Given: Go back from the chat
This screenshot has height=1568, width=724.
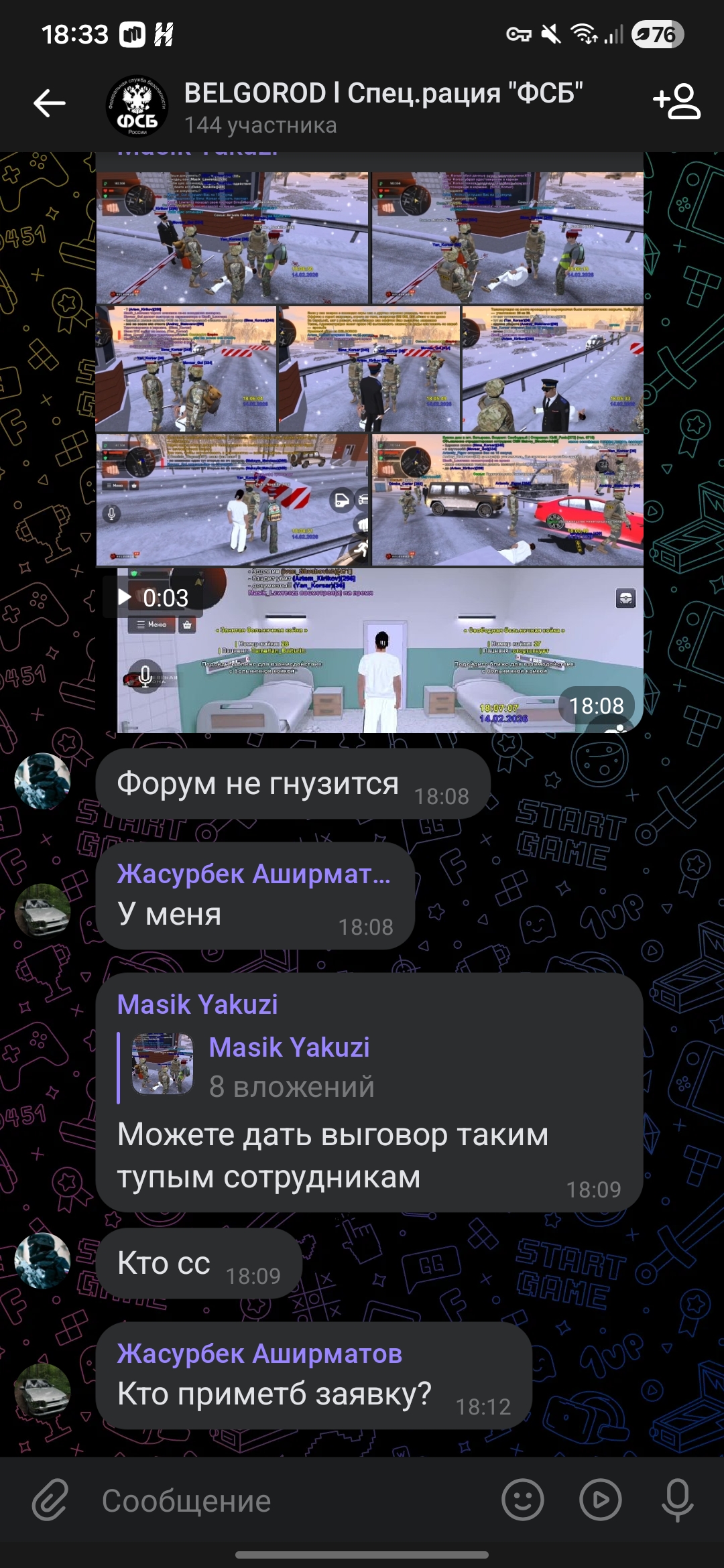Looking at the screenshot, I should (x=50, y=104).
